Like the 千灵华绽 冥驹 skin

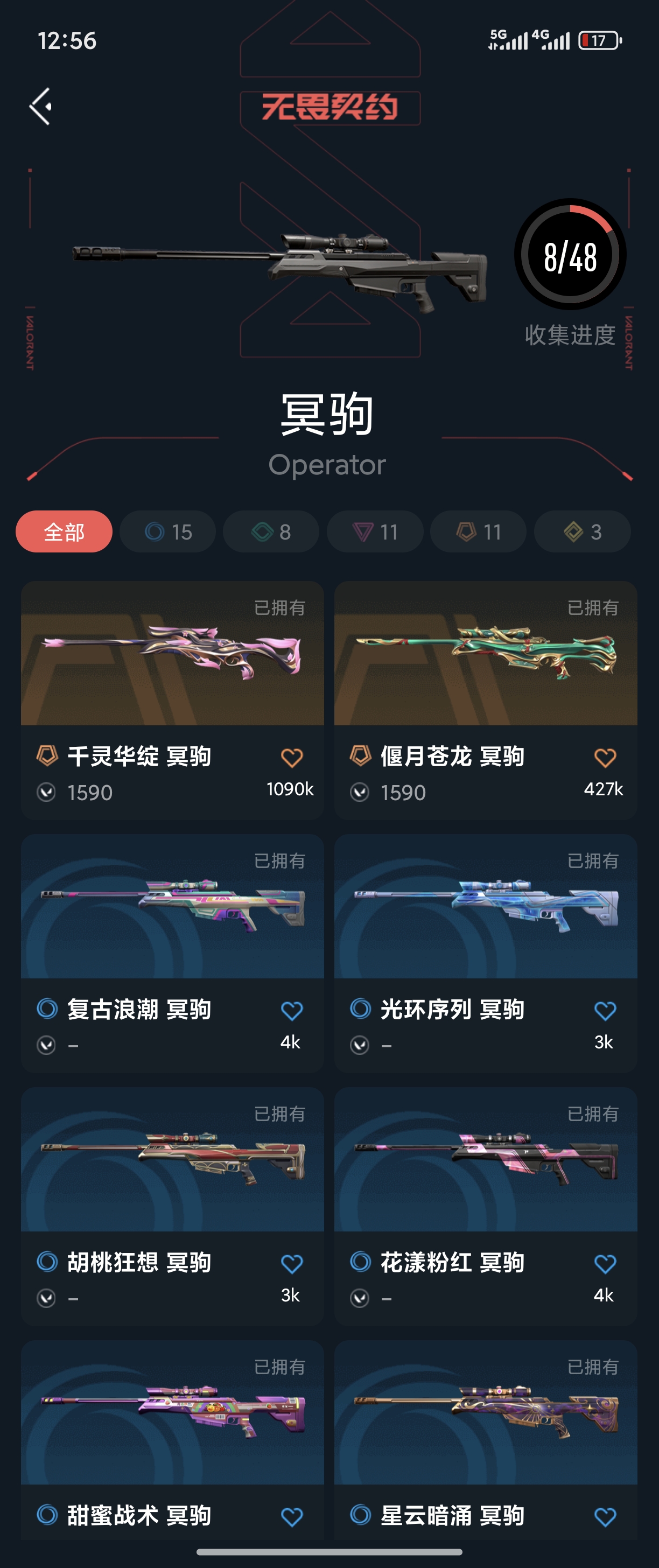click(291, 758)
